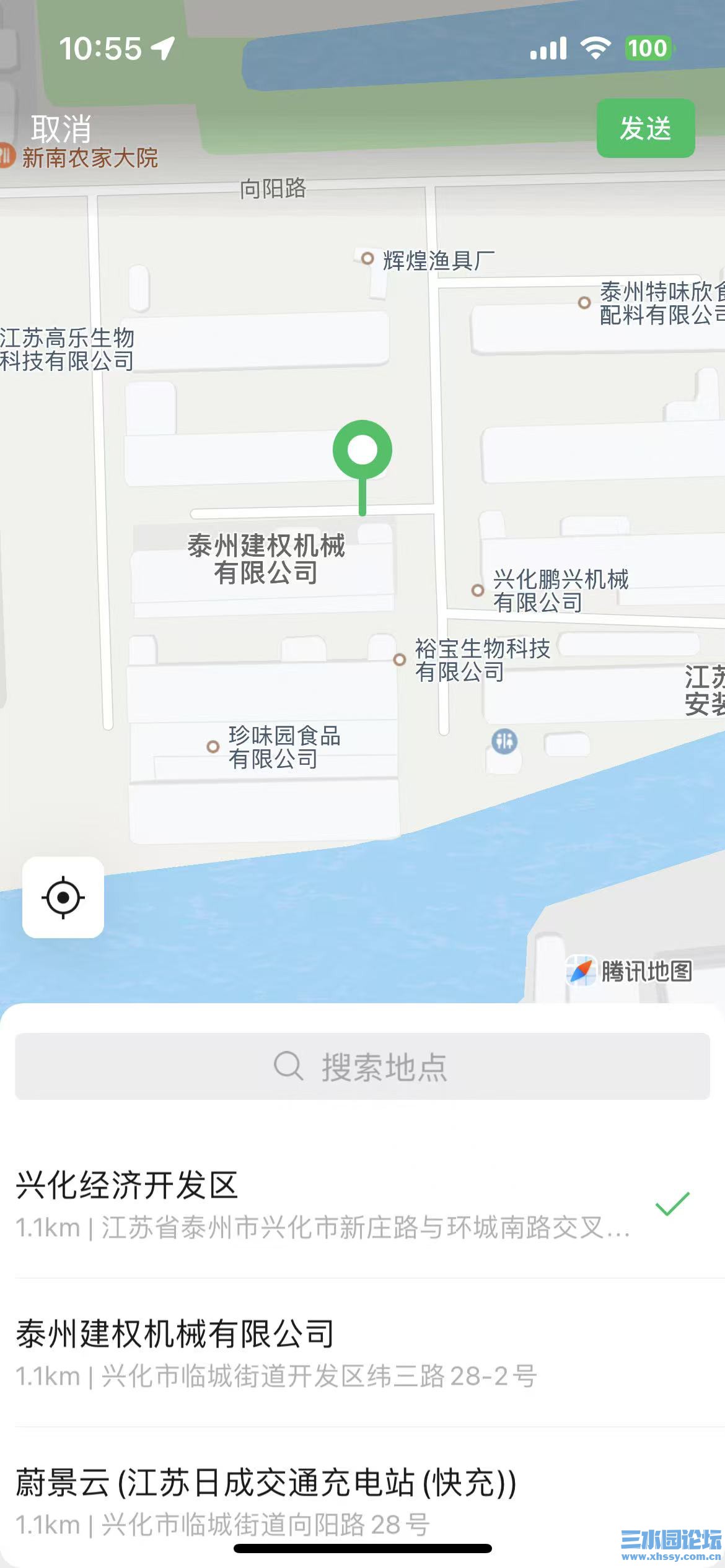725x1568 pixels.
Task: Tap 取消 to cancel location sharing
Action: [x=61, y=129]
